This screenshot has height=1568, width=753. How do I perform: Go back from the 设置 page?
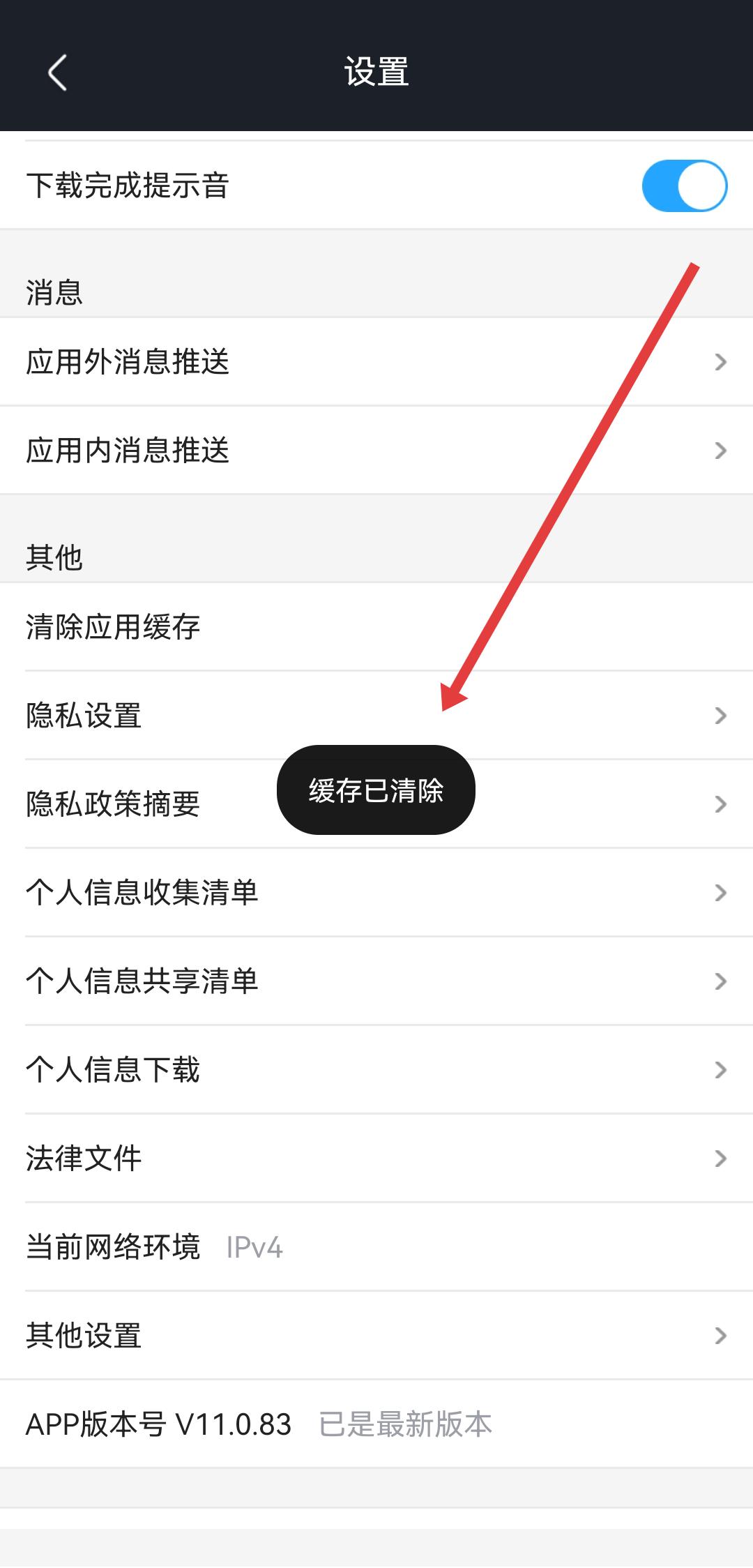coord(57,73)
